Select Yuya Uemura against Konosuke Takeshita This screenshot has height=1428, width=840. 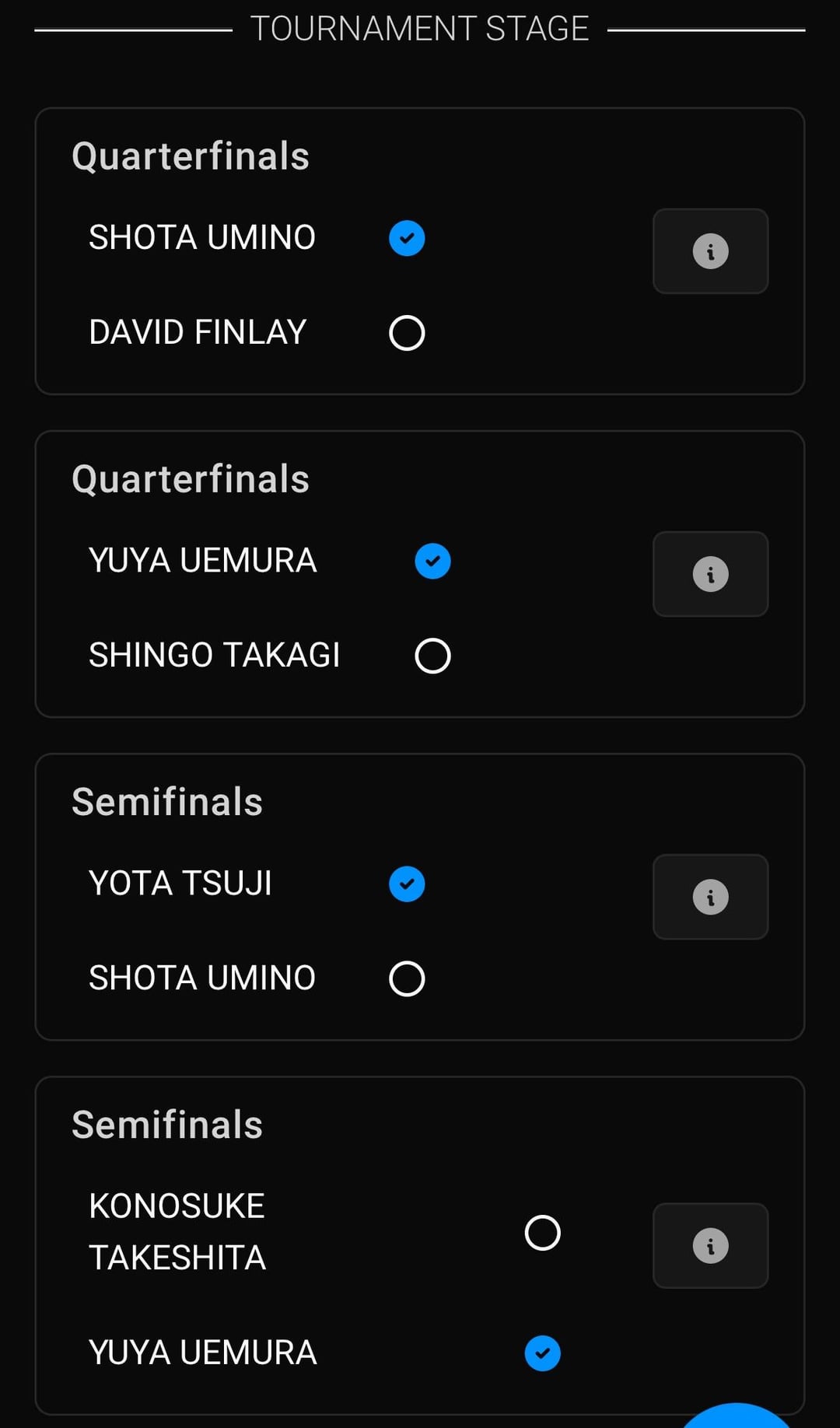[542, 1353]
